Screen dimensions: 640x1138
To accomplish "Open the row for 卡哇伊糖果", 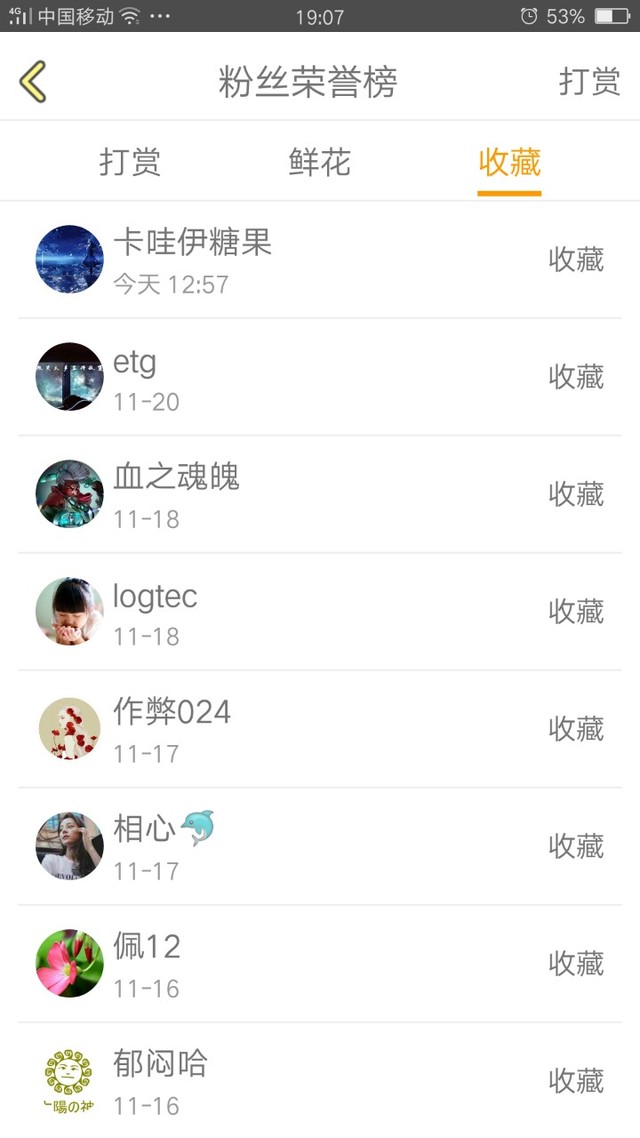I will coord(320,259).
